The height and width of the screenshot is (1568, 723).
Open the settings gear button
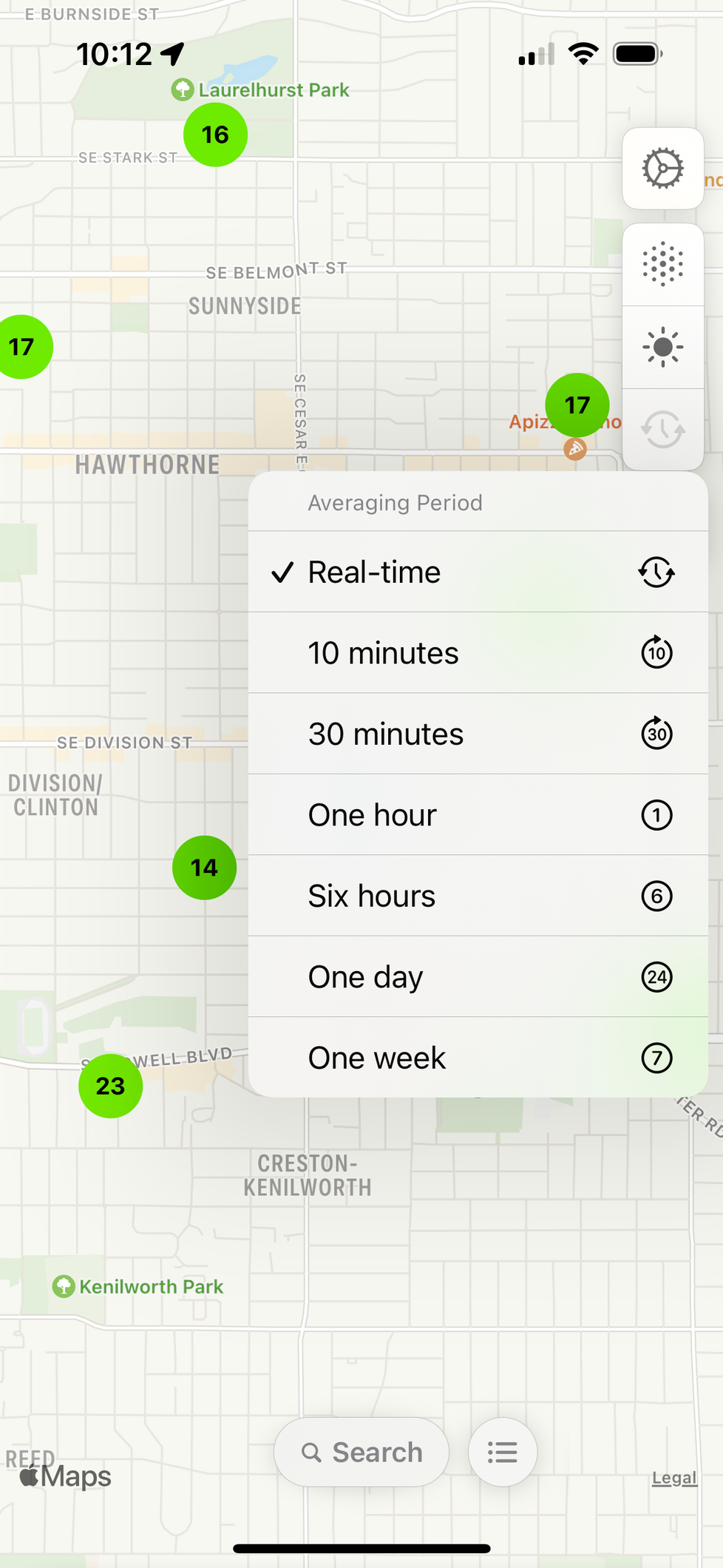(662, 169)
